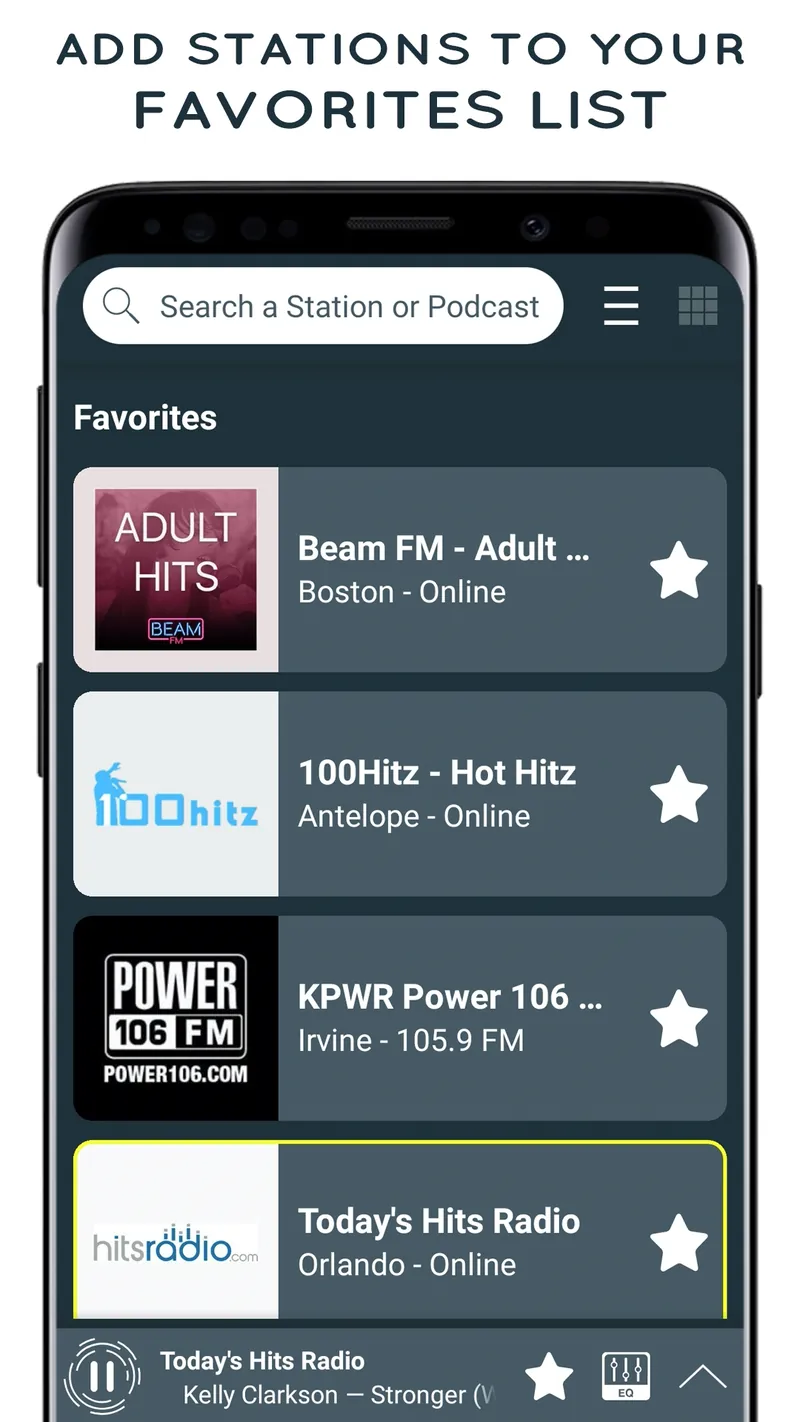Tap the 100hitz logo artwork
This screenshot has height=1422, width=800.
tap(176, 793)
